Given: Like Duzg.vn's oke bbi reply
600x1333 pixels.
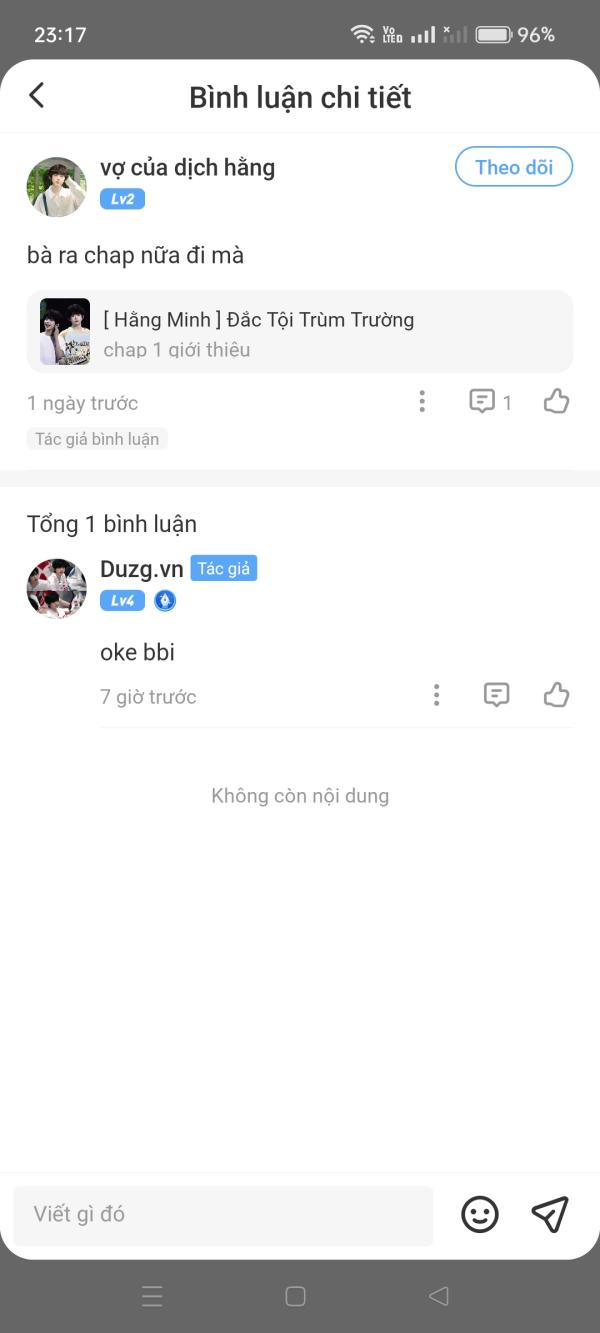Looking at the screenshot, I should (556, 695).
